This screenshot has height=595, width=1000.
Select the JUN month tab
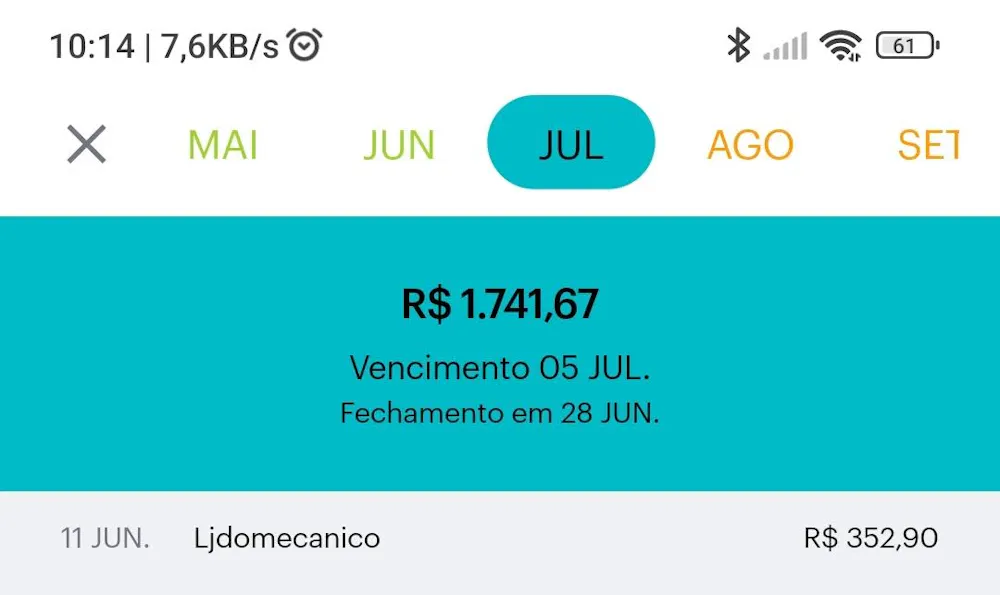click(398, 145)
